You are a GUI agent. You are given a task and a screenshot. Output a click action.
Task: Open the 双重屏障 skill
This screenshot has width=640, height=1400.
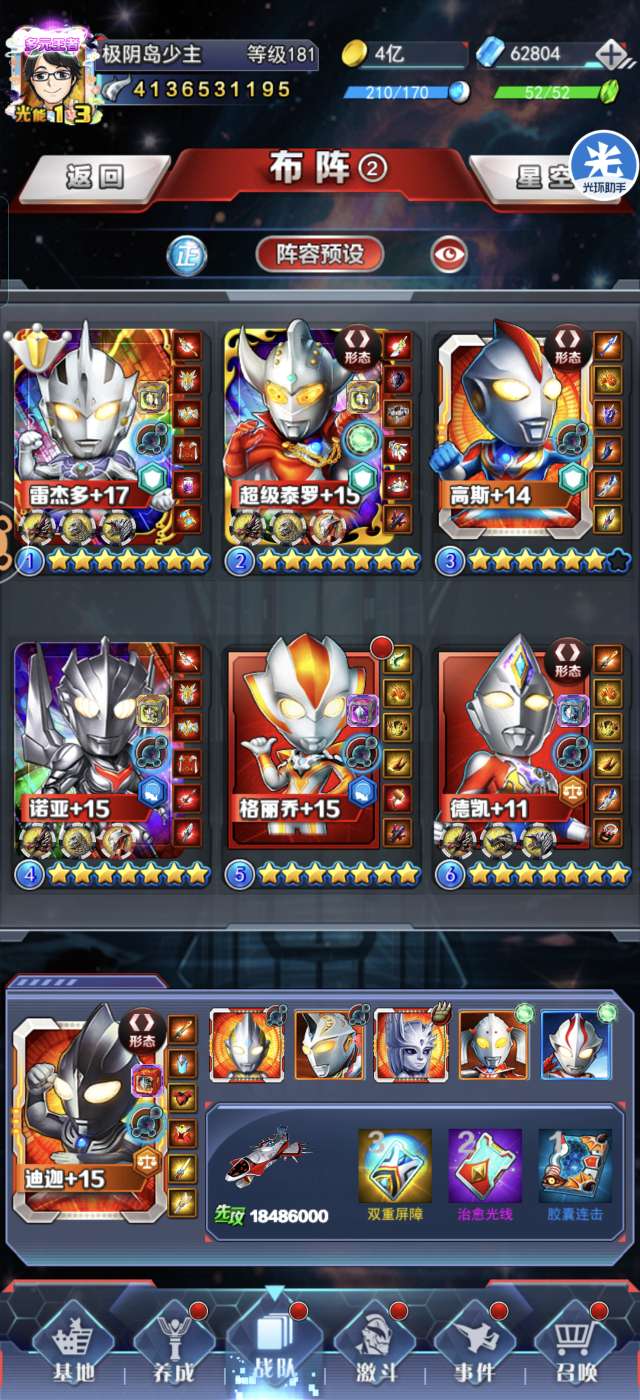point(395,1174)
